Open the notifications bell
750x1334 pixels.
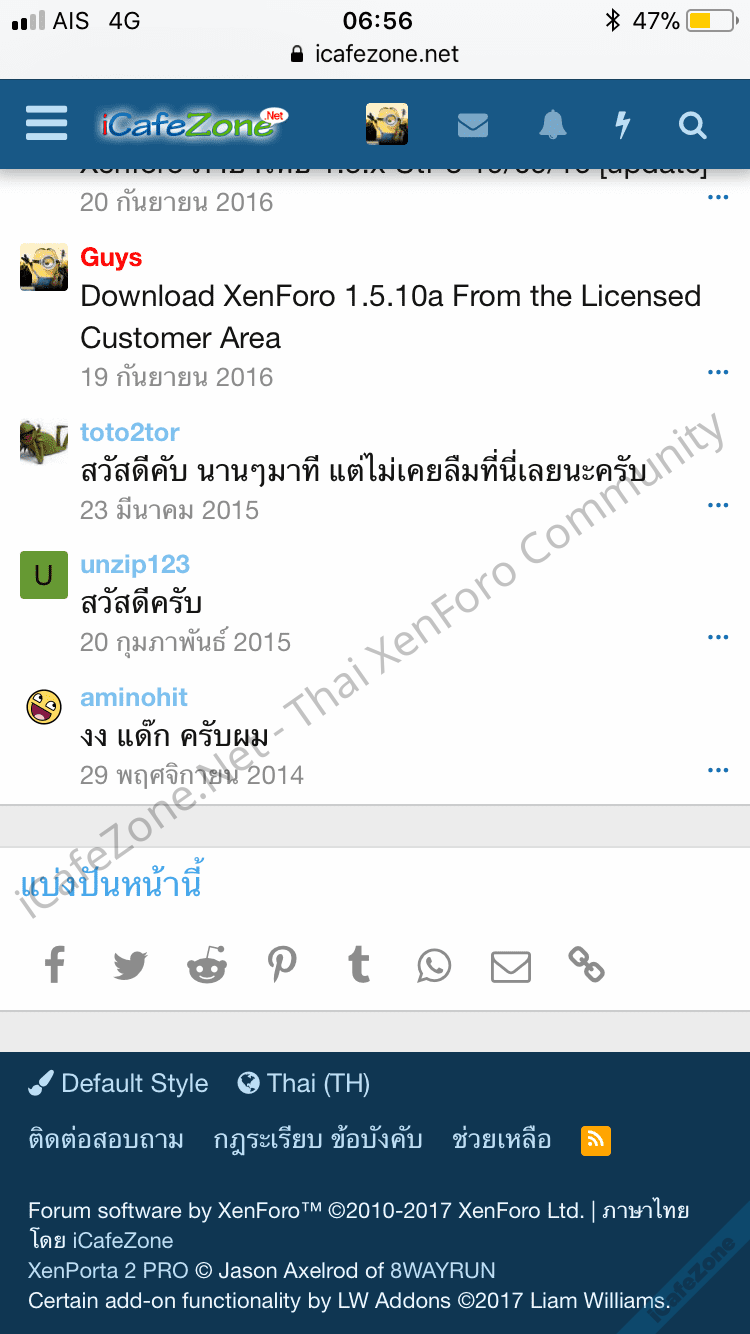tap(552, 125)
